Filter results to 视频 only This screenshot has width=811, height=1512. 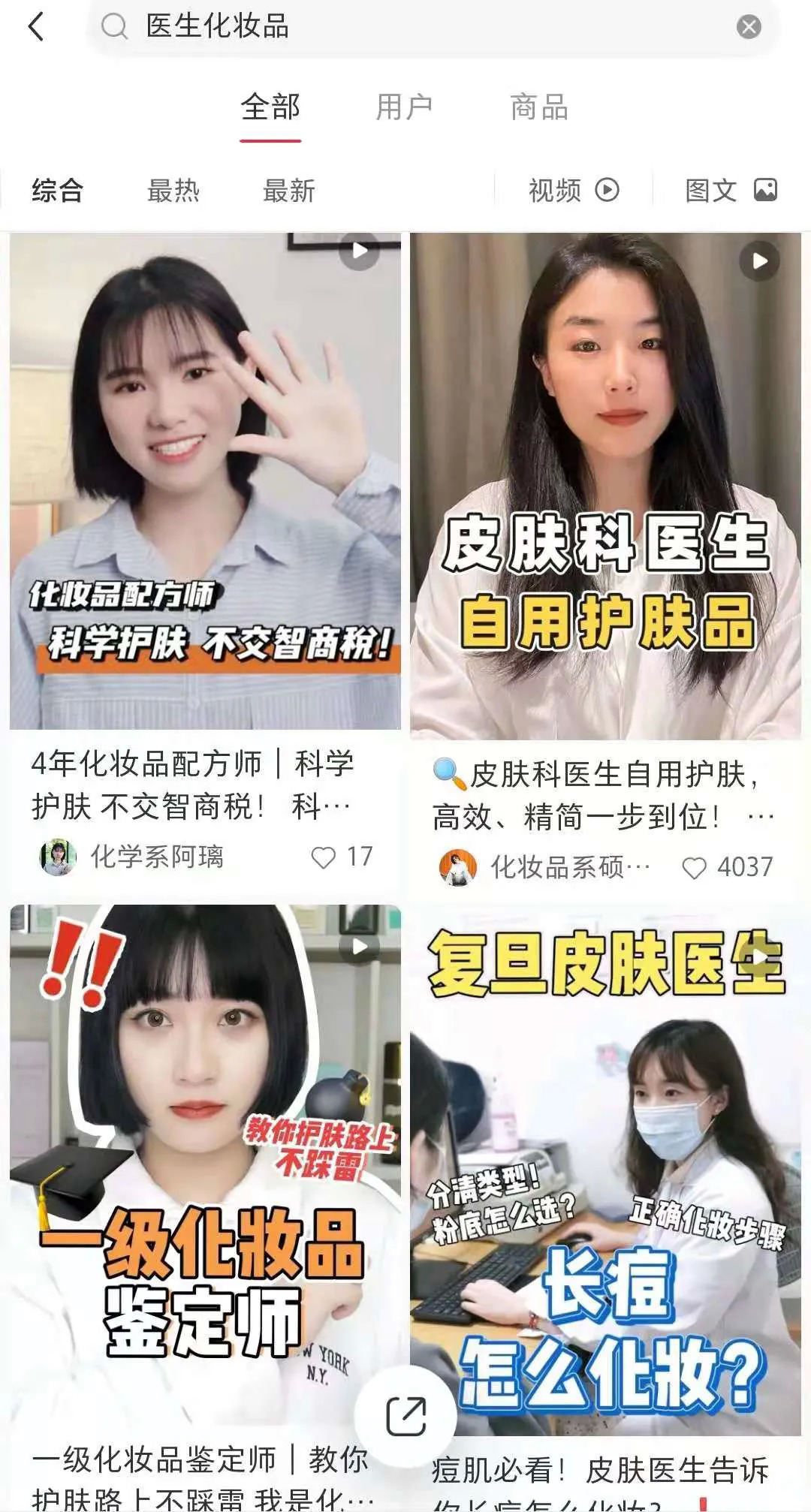[x=574, y=191]
